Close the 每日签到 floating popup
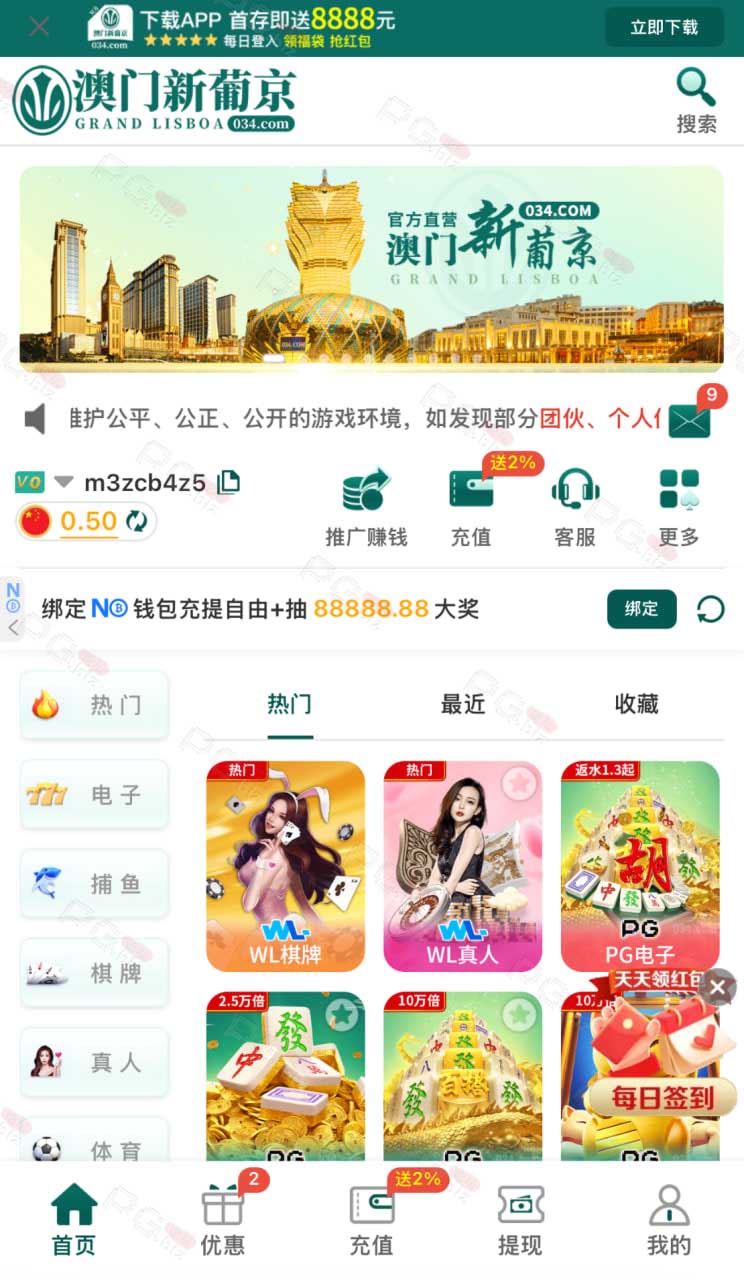Screen dimensions: 744x1280 coord(718,988)
